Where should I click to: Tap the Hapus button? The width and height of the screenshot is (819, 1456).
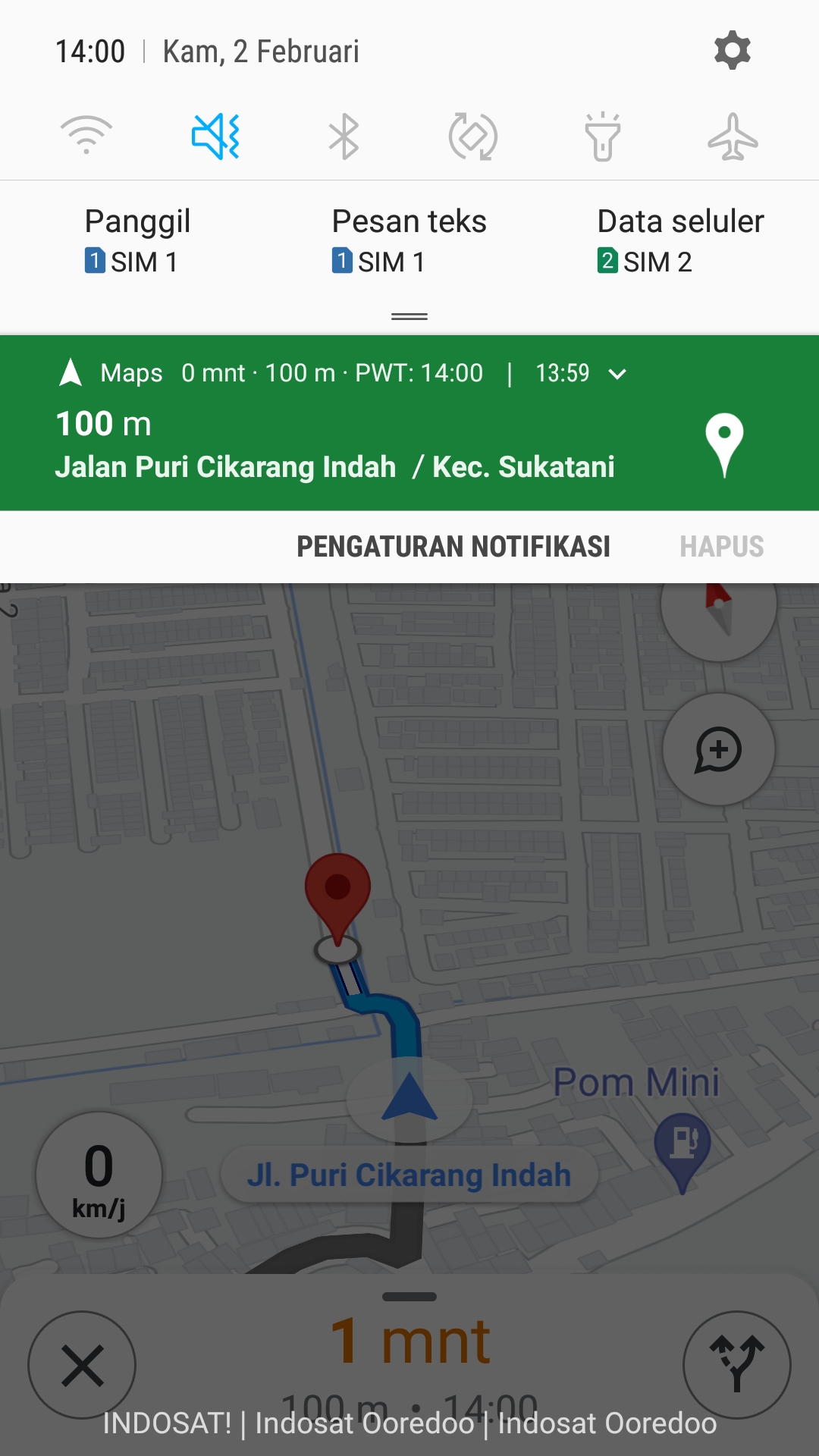click(x=721, y=547)
